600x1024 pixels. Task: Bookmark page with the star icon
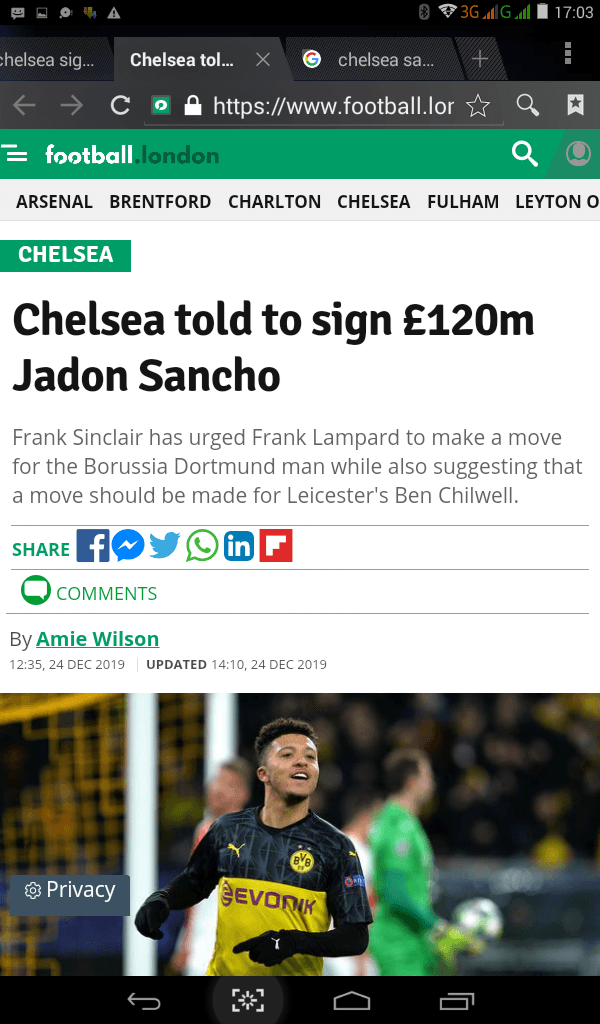(x=478, y=105)
